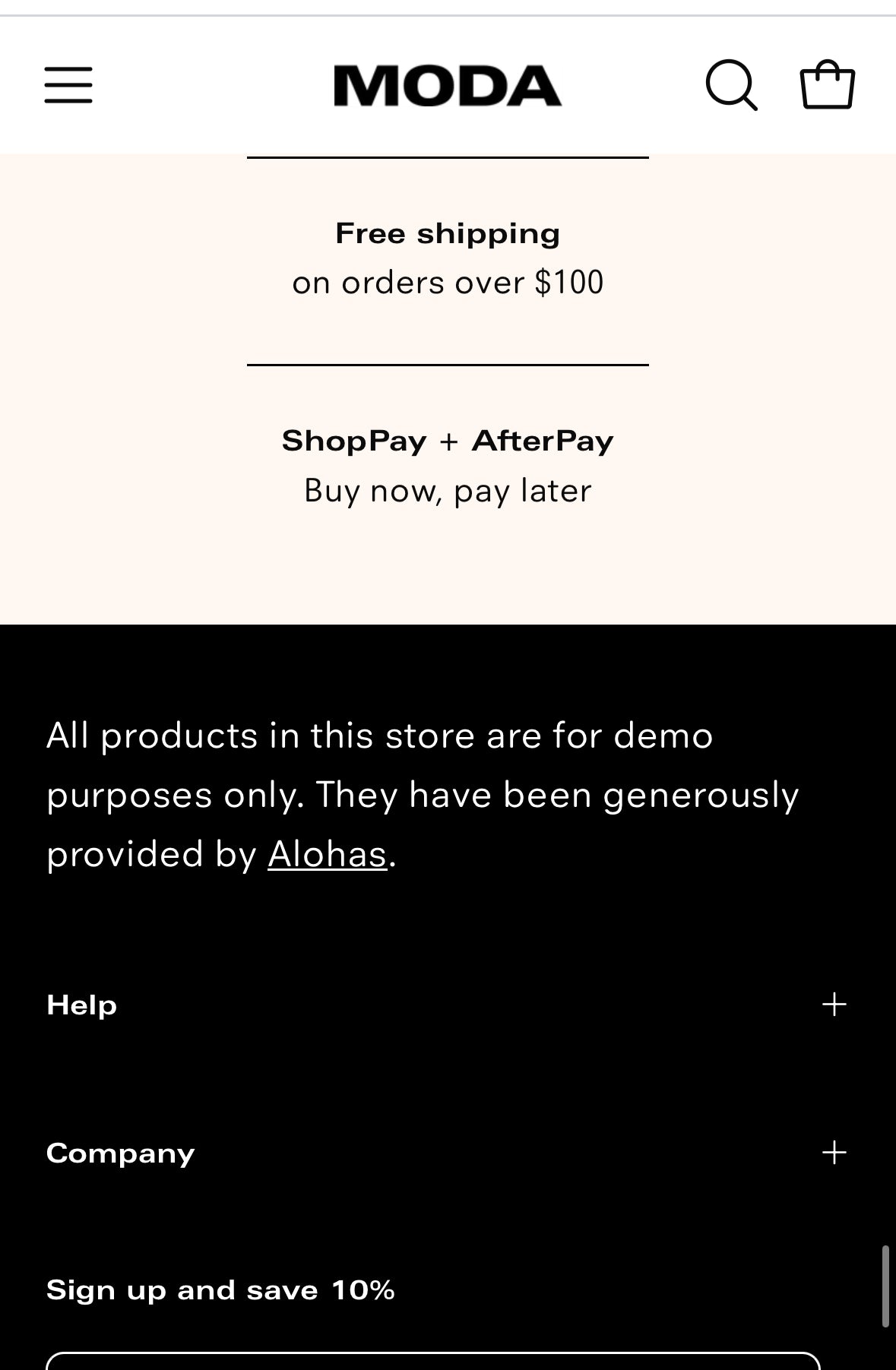The height and width of the screenshot is (1370, 896).
Task: Open the search icon
Action: pos(731,84)
